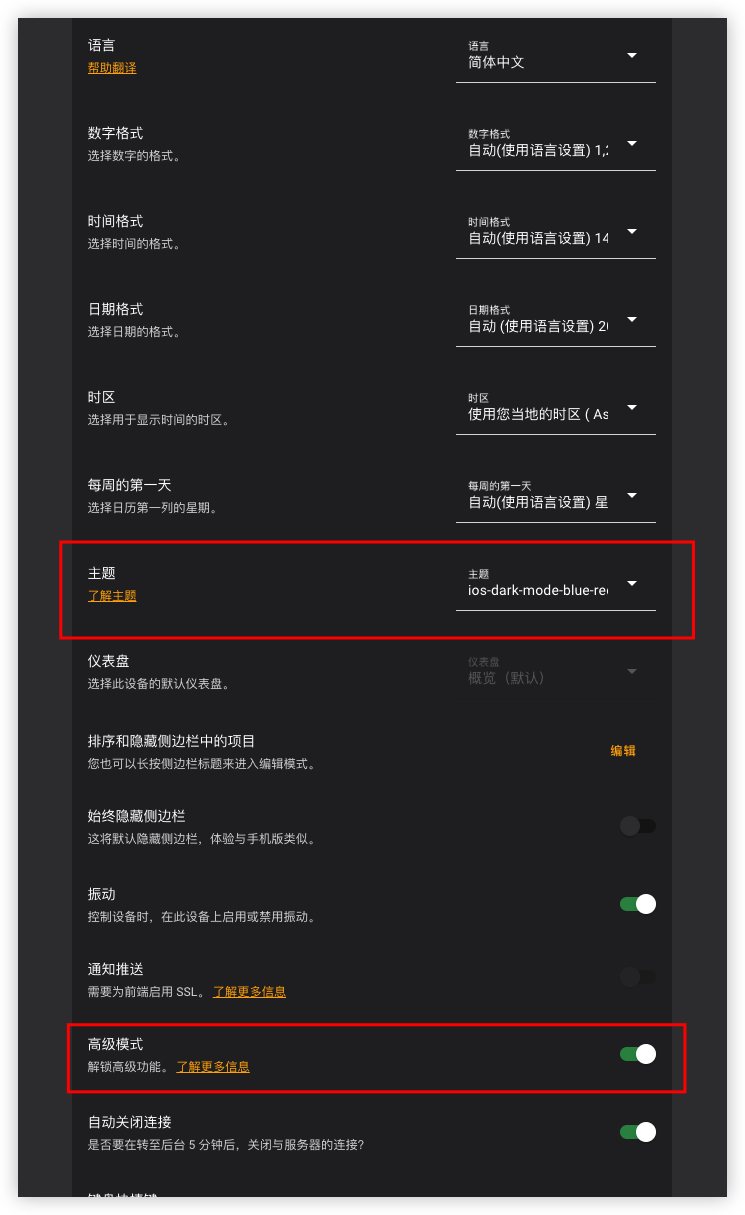This screenshot has width=745, height=1215.
Task: Open 了解更多信息 link under 通知推送
Action: 249,992
